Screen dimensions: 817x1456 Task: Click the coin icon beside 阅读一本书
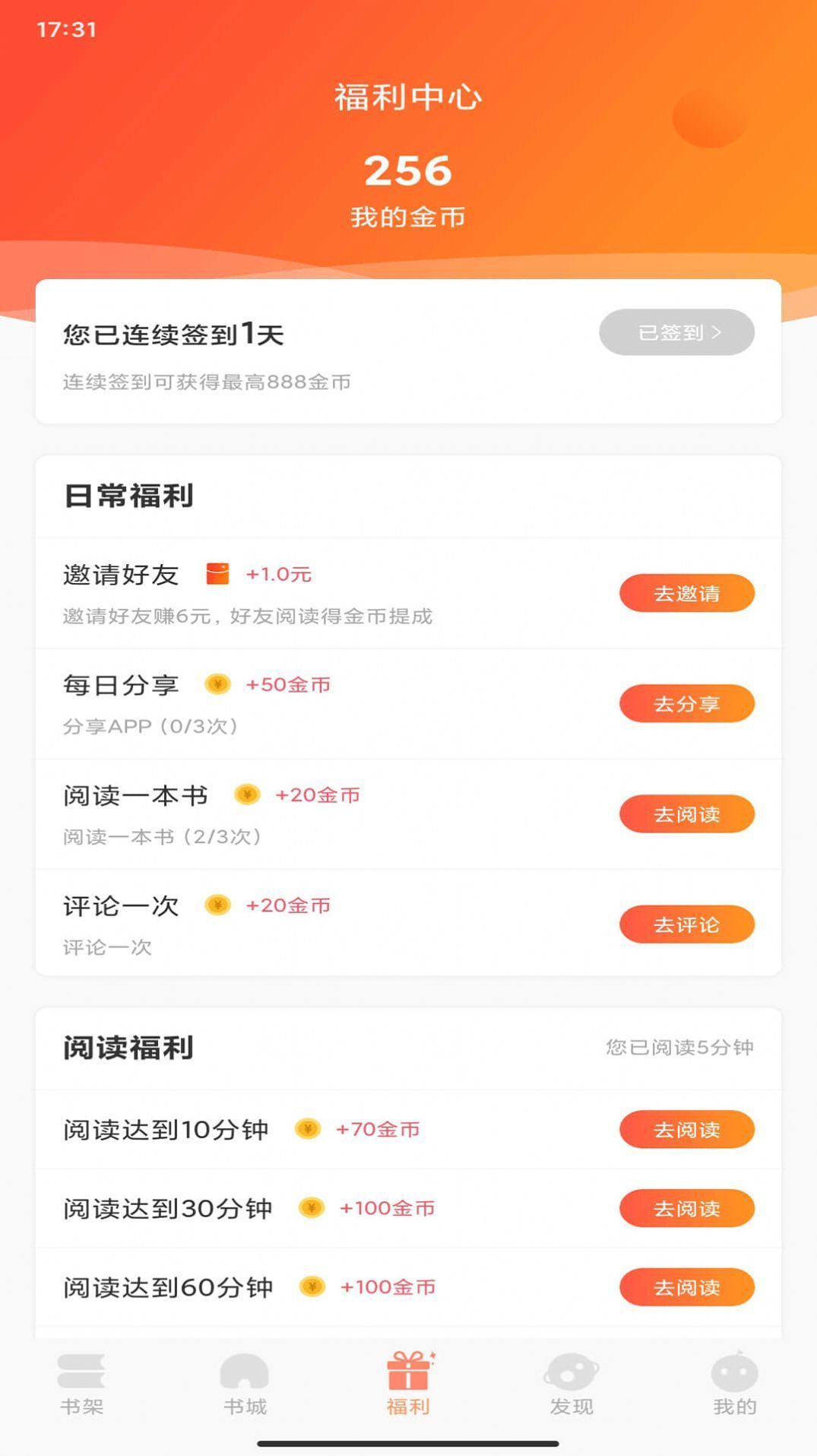click(x=248, y=795)
